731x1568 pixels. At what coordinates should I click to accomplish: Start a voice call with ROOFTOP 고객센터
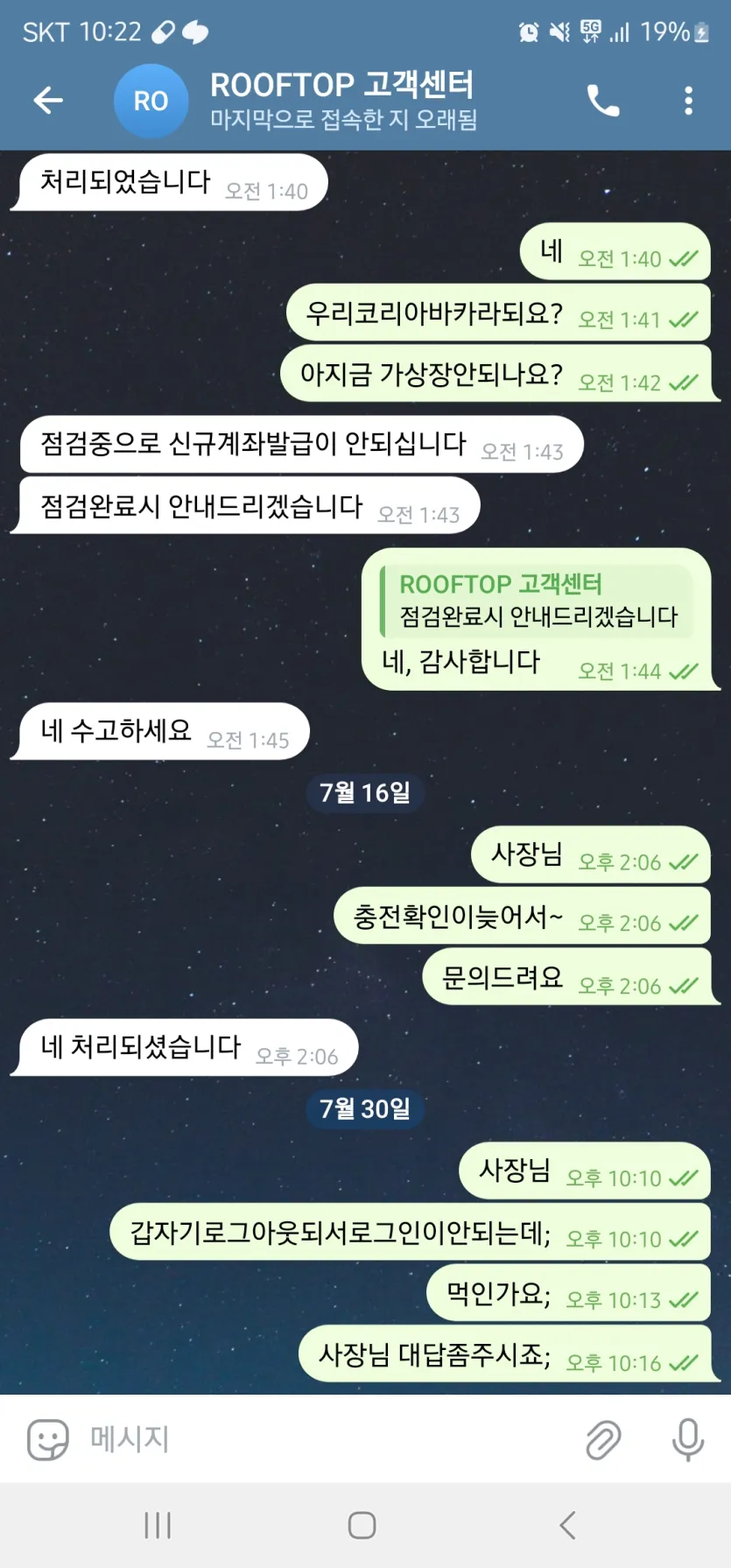pyautogui.click(x=603, y=101)
